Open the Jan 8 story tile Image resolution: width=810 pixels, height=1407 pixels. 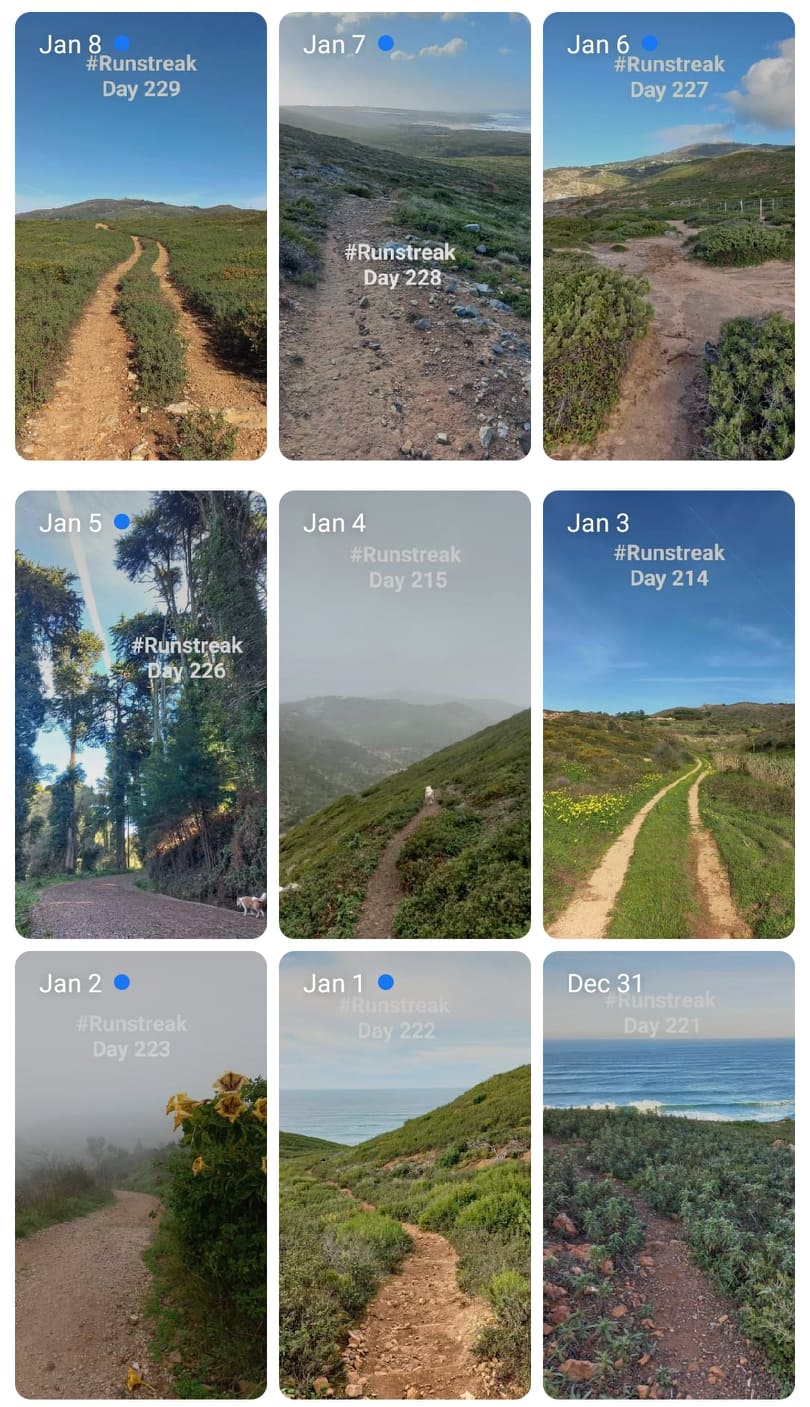[x=141, y=236]
